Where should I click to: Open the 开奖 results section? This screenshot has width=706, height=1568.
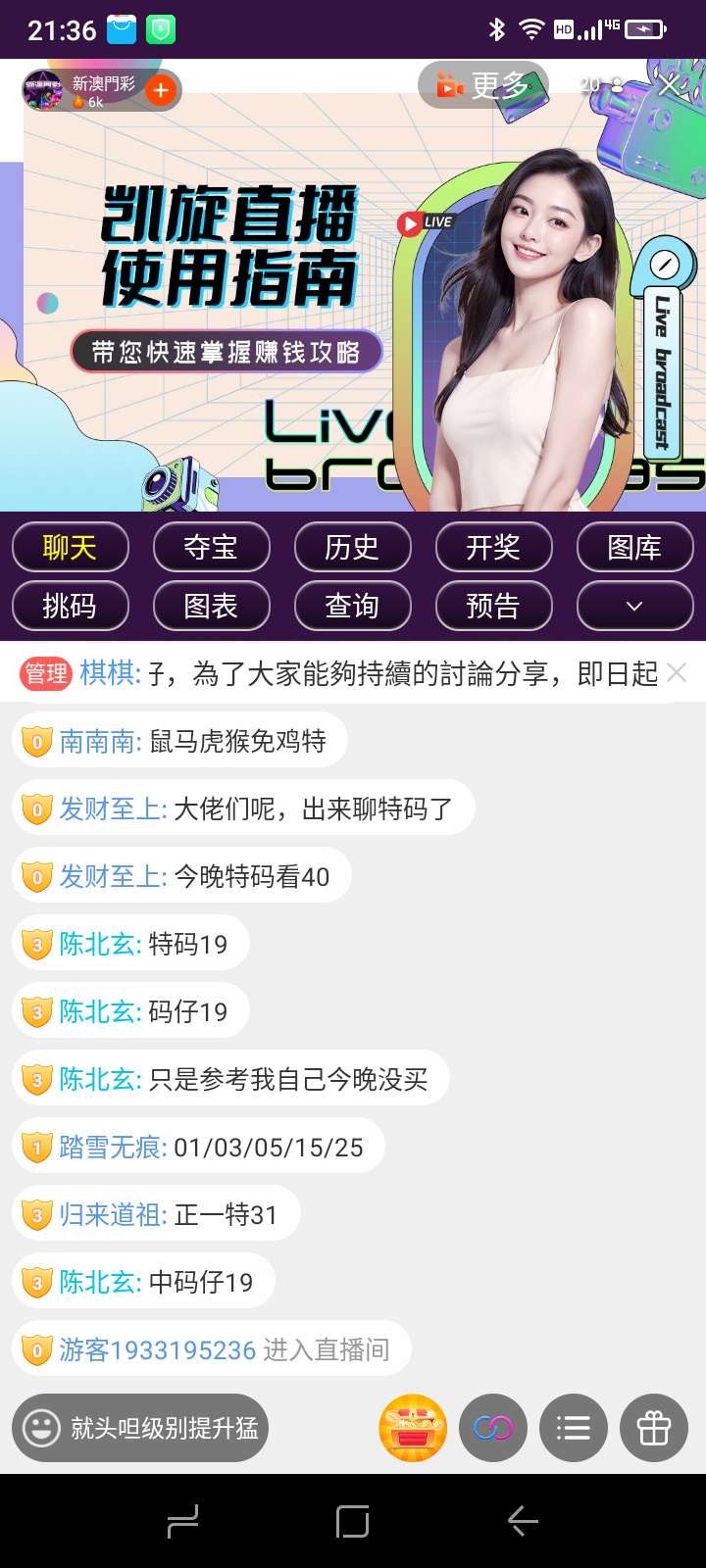tap(493, 547)
